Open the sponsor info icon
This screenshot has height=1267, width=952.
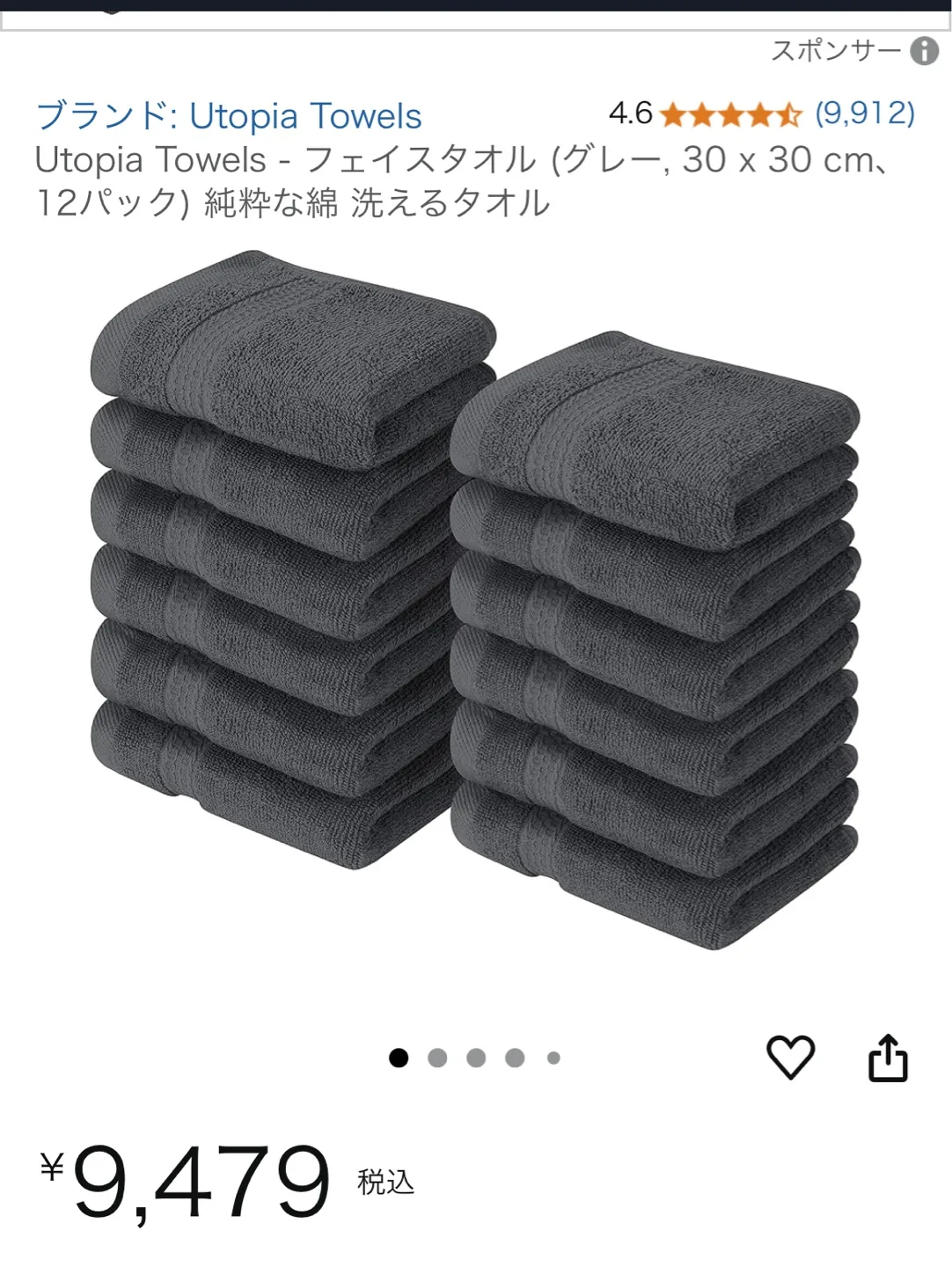tap(924, 51)
